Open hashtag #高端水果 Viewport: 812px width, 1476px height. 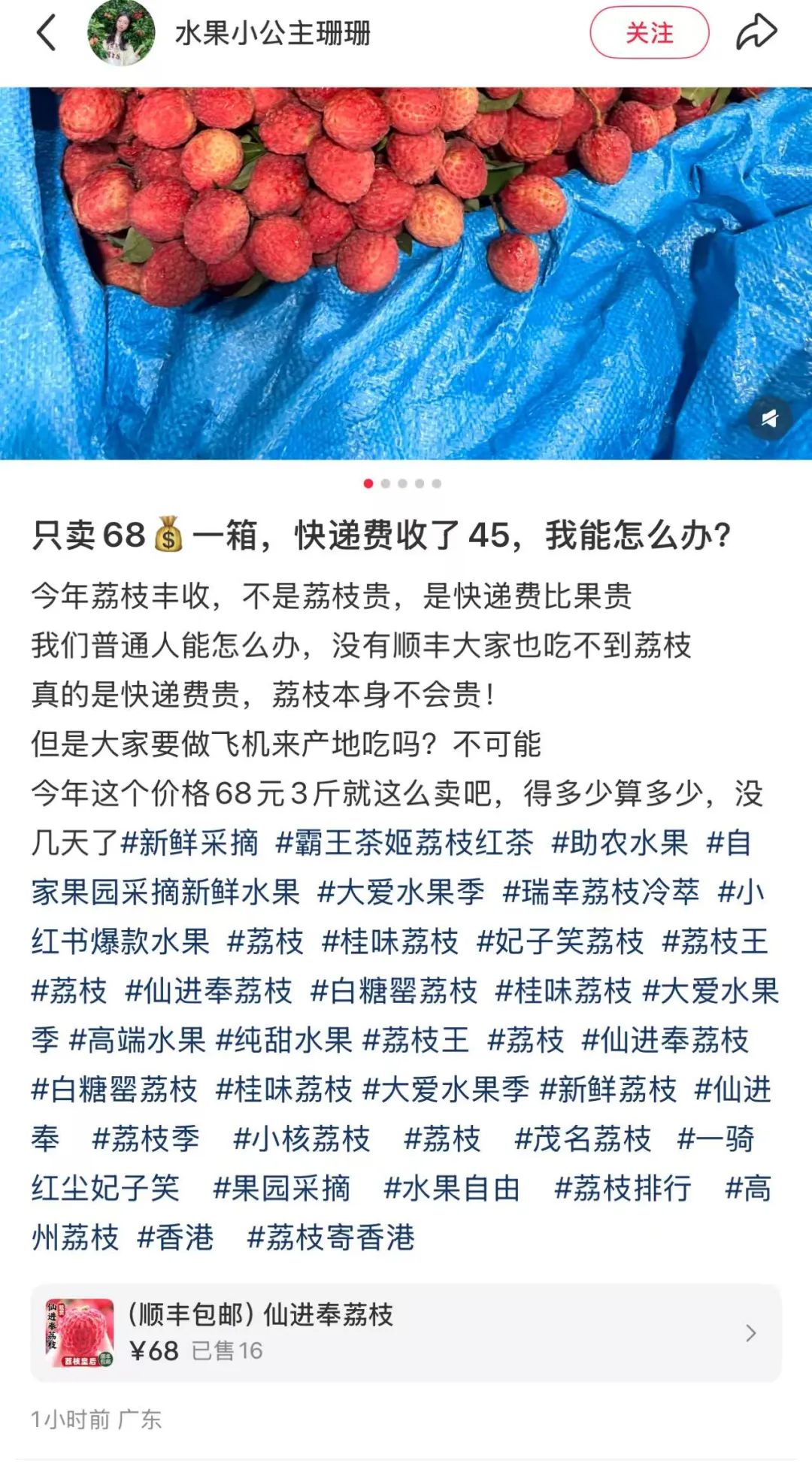click(137, 1040)
